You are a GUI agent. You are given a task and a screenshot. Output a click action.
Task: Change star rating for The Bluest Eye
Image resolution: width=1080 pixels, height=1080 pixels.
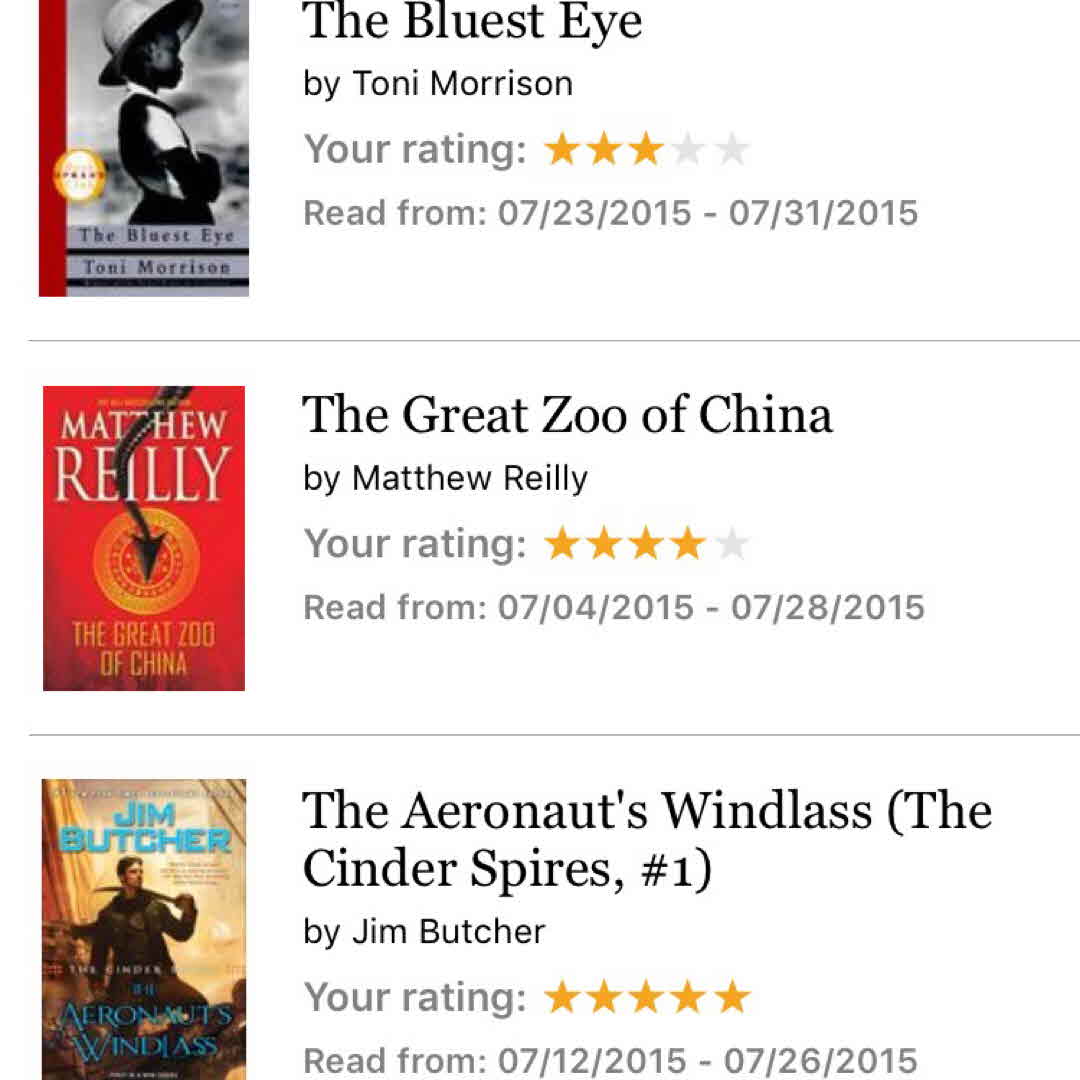click(646, 150)
